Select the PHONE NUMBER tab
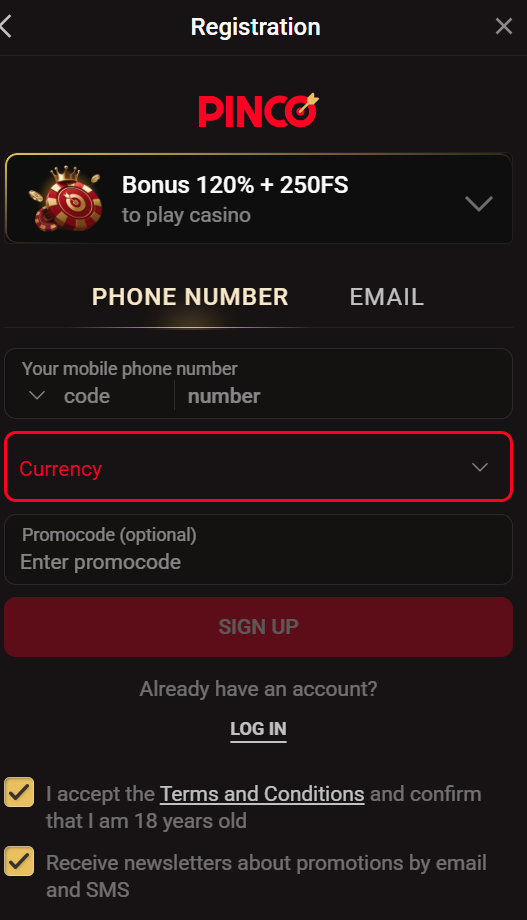The height and width of the screenshot is (920, 527). point(190,297)
